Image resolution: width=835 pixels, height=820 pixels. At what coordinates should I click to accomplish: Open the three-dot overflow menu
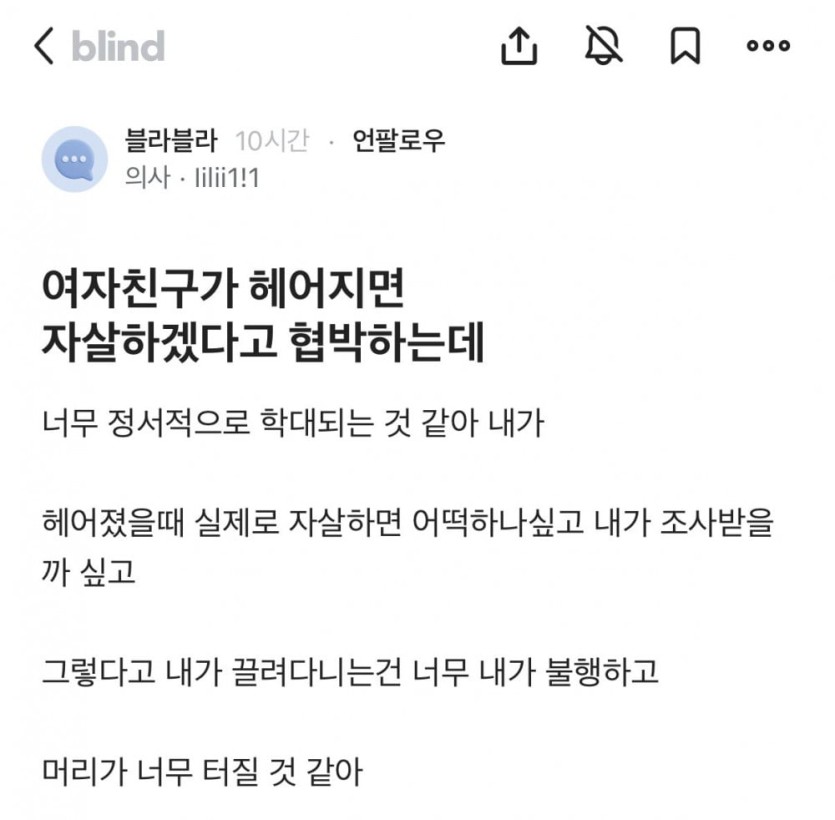click(768, 46)
